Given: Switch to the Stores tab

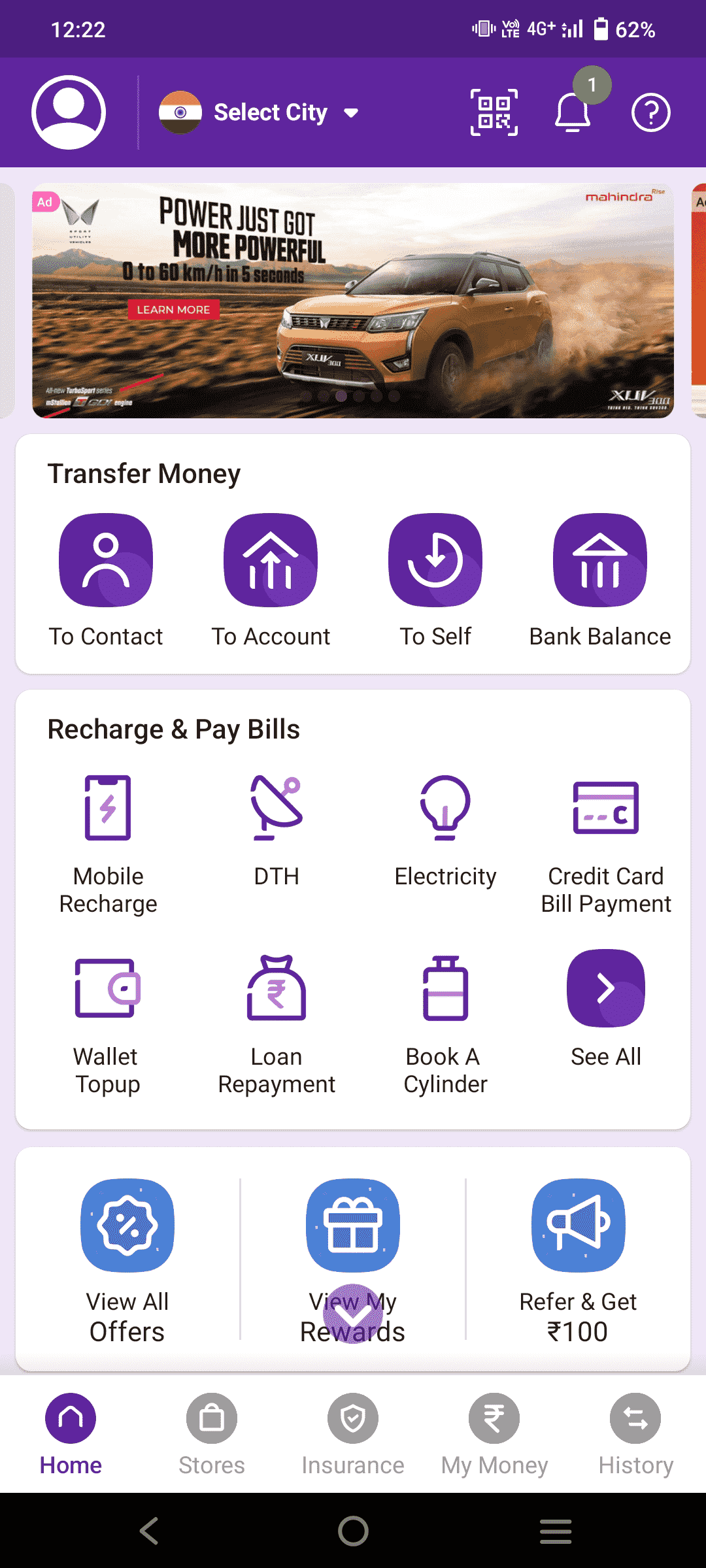Looking at the screenshot, I should pyautogui.click(x=212, y=1431).
